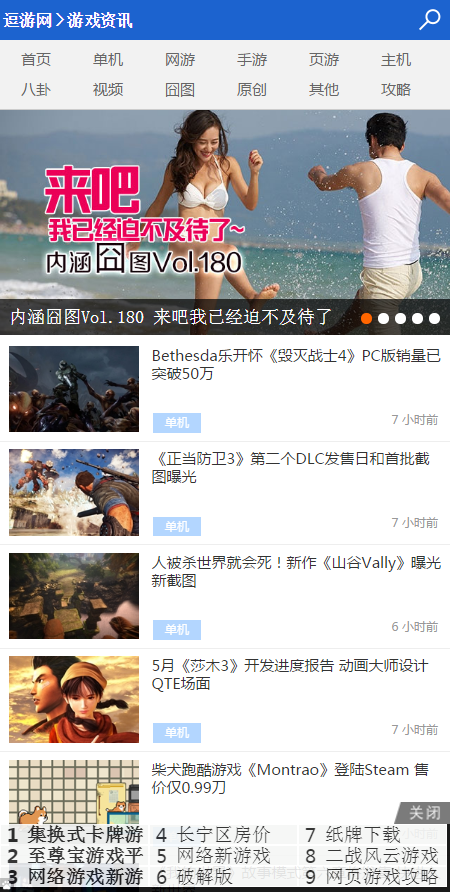This screenshot has width=450, height=892.
Task: Open the 网页游戏攻略 ad link
Action: click(x=373, y=876)
